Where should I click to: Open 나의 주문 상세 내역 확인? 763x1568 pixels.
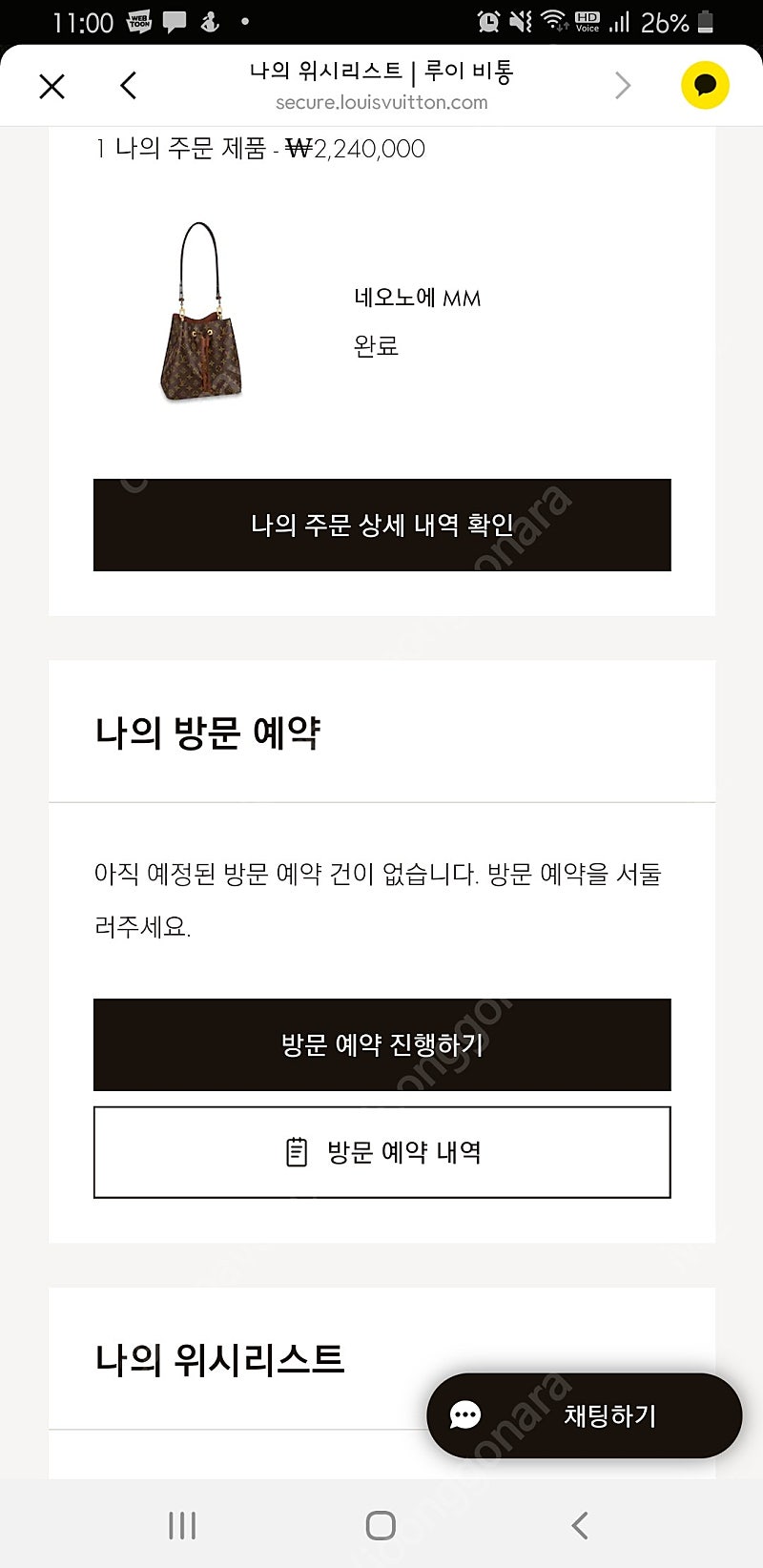click(381, 525)
